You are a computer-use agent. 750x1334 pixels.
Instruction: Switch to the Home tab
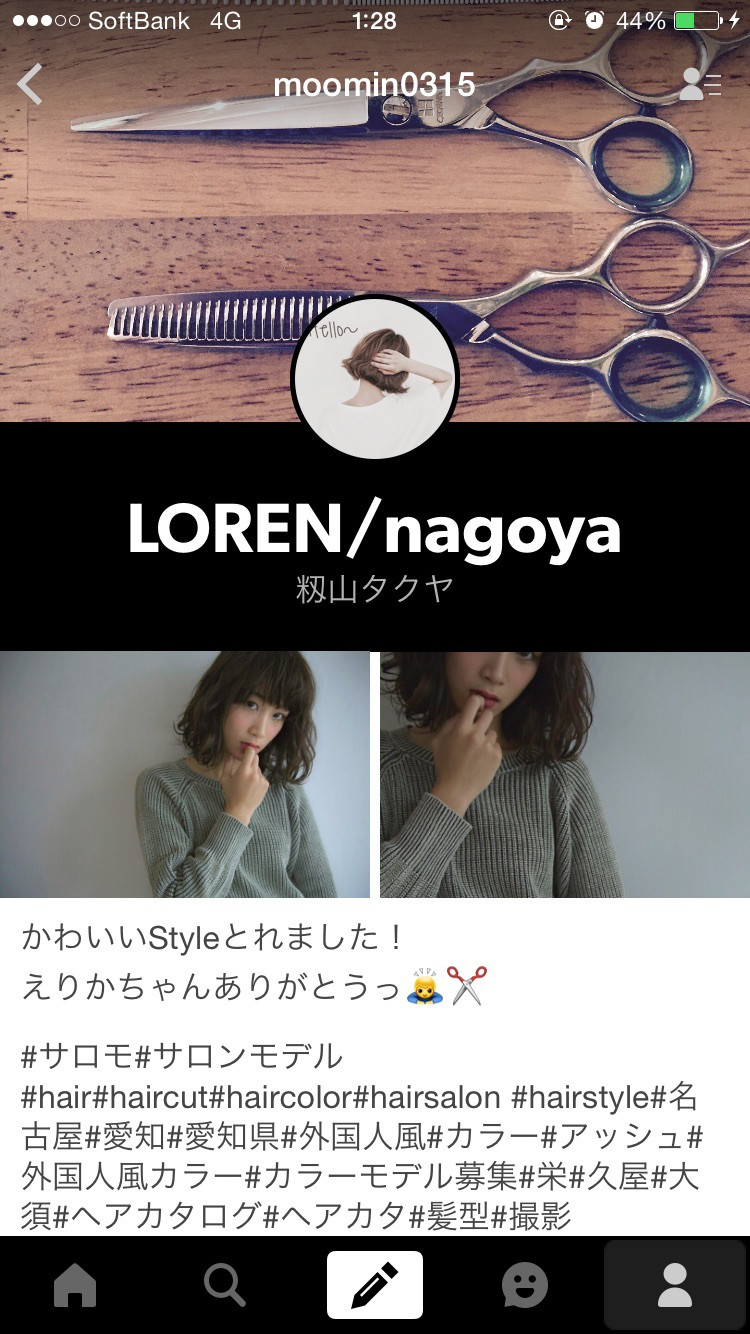pyautogui.click(x=75, y=1285)
